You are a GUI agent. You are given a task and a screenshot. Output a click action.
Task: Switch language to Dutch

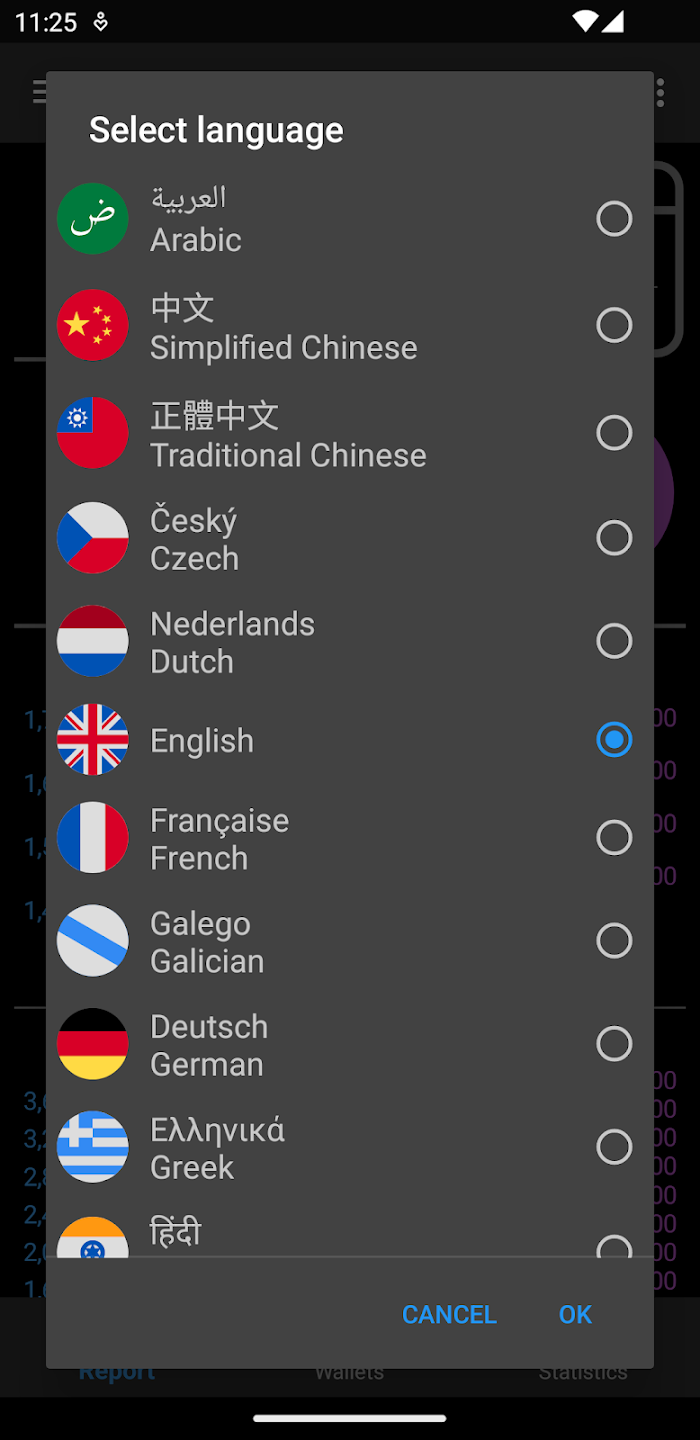(350, 641)
